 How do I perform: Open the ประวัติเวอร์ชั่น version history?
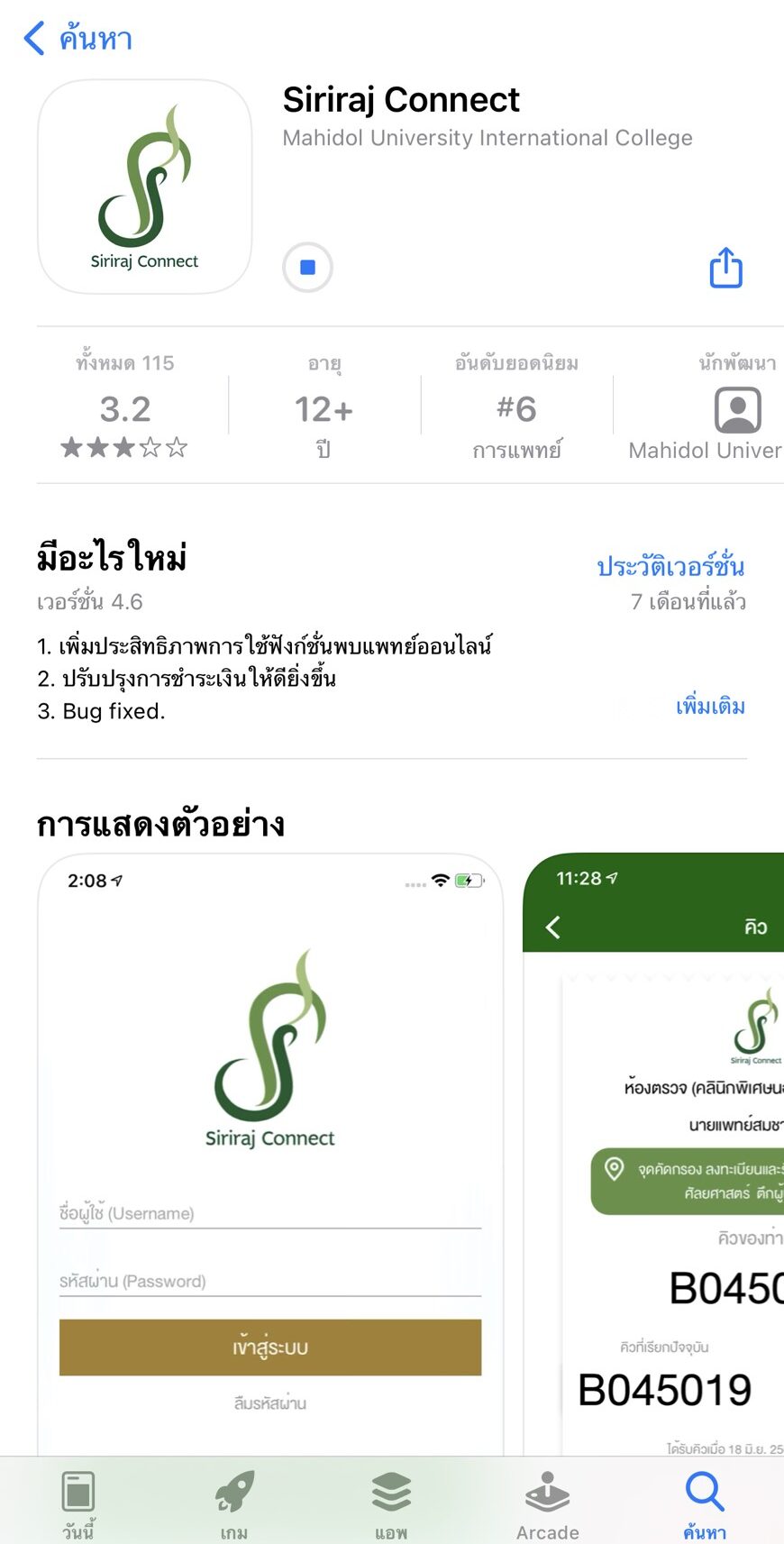[670, 566]
